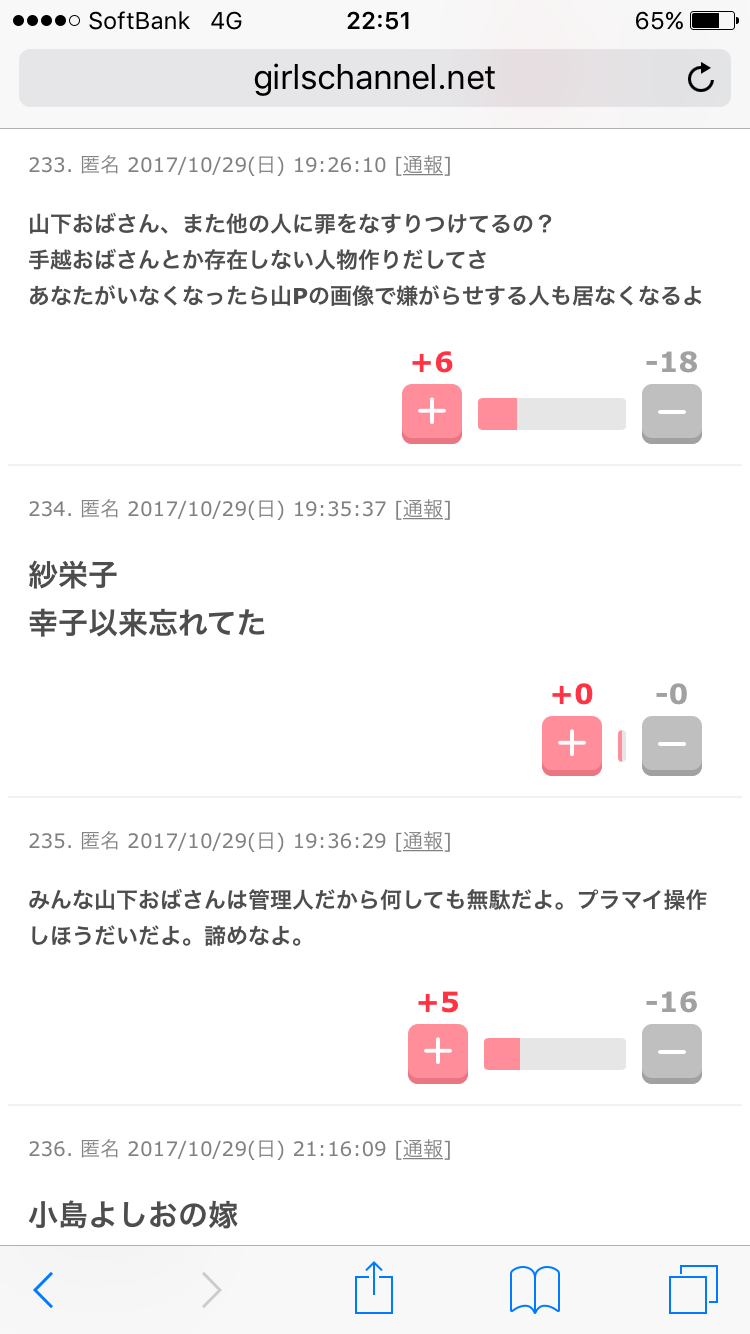Downvote comment 235 with minus button
This screenshot has height=1334, width=750.
coord(672,1053)
